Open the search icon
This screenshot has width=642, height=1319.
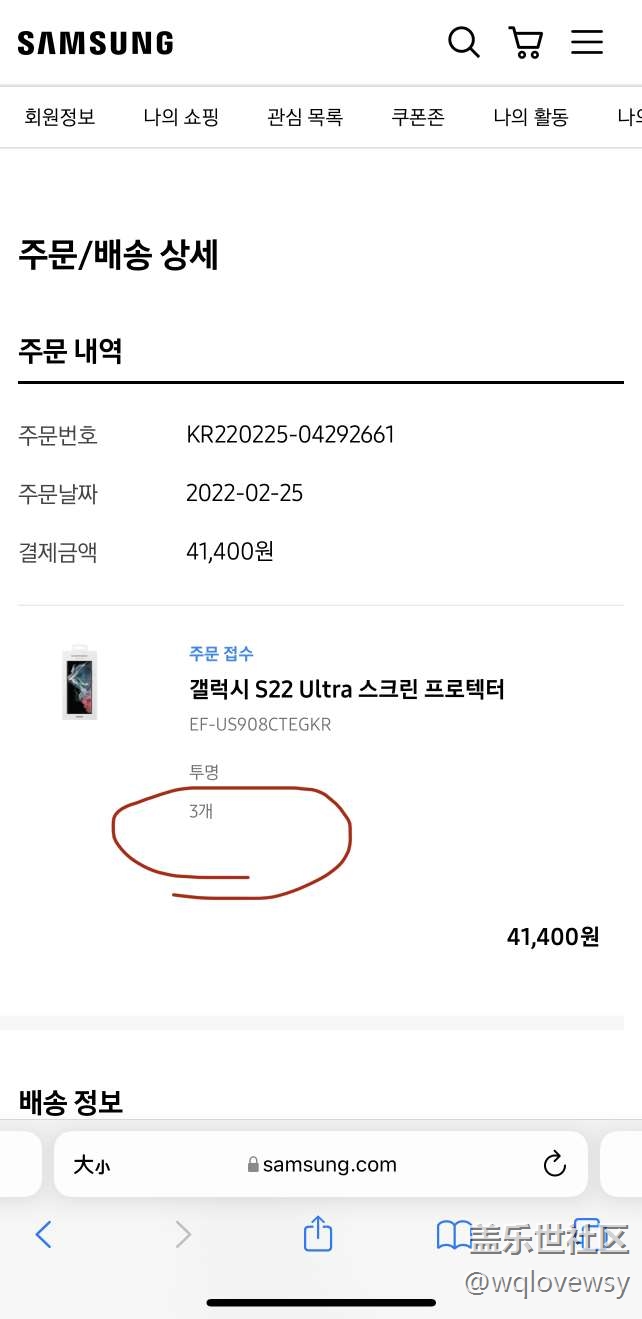click(463, 42)
